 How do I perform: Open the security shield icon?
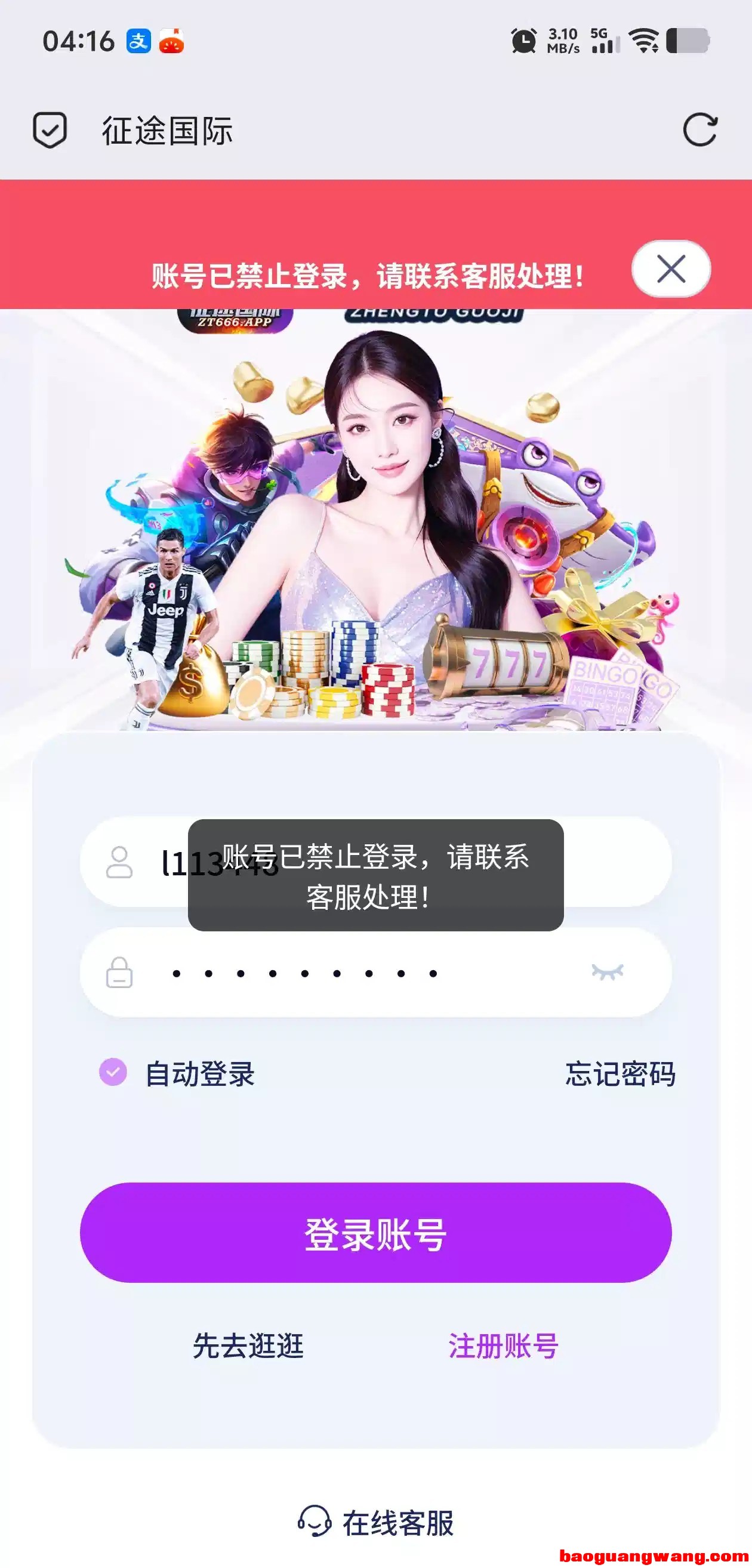(x=50, y=129)
